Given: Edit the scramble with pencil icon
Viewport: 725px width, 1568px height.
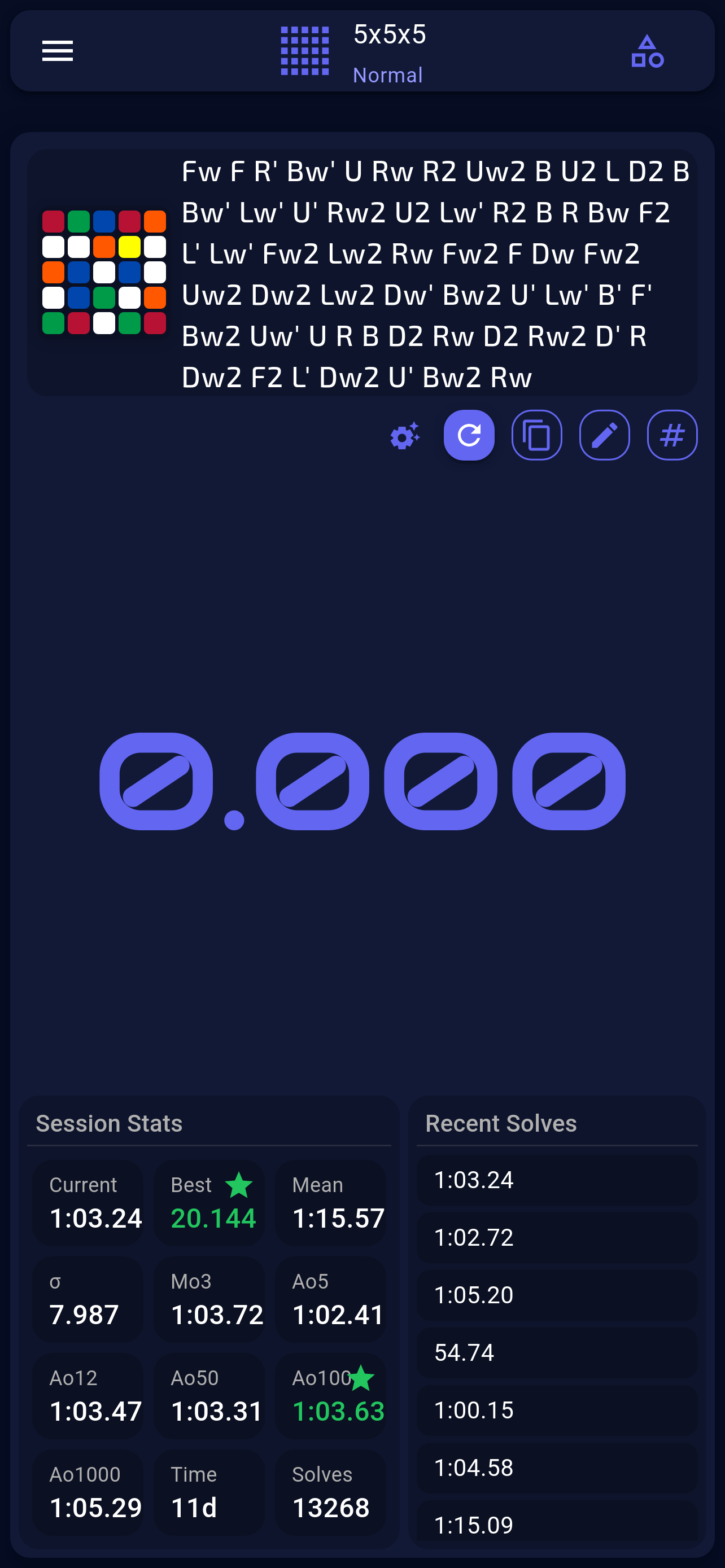Looking at the screenshot, I should [x=604, y=435].
